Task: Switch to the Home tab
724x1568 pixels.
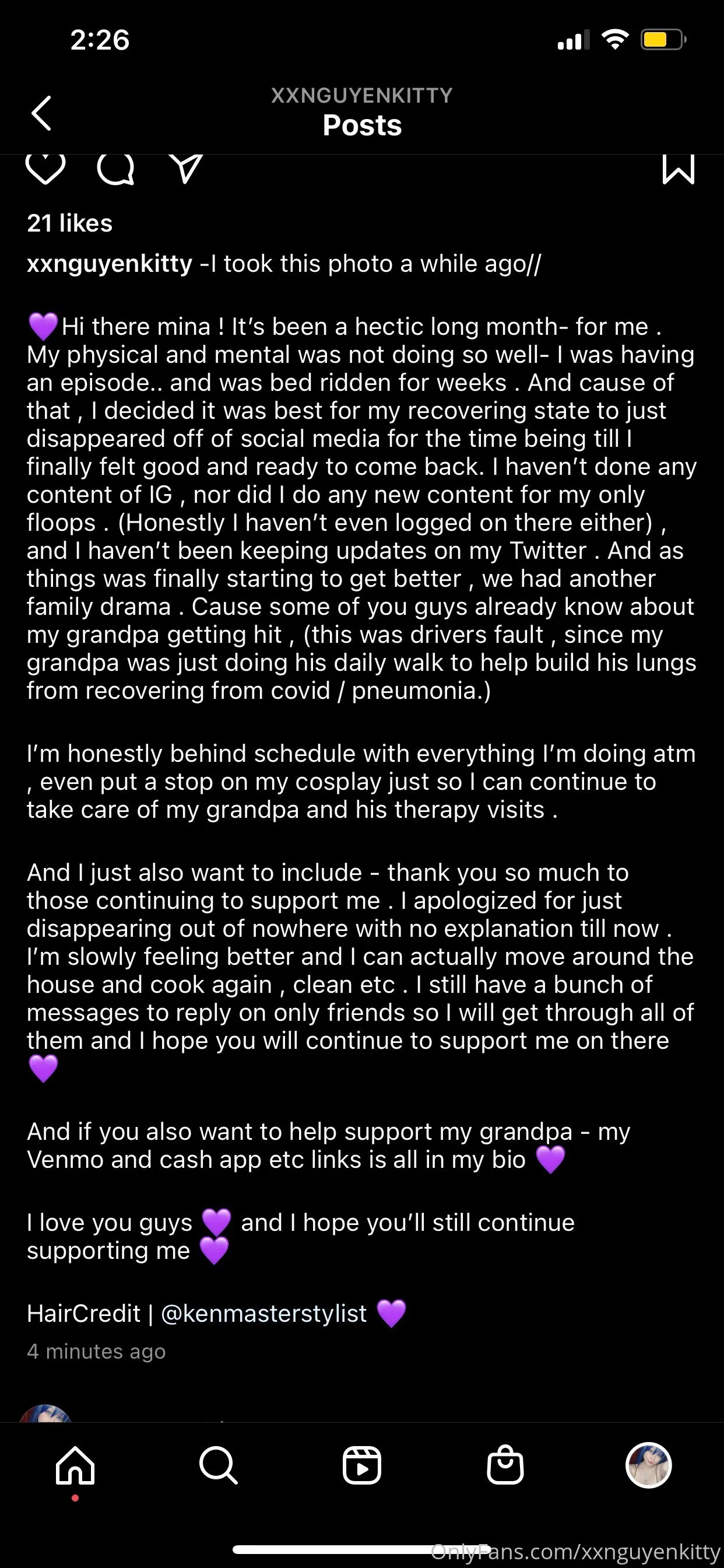Action: tap(75, 1465)
